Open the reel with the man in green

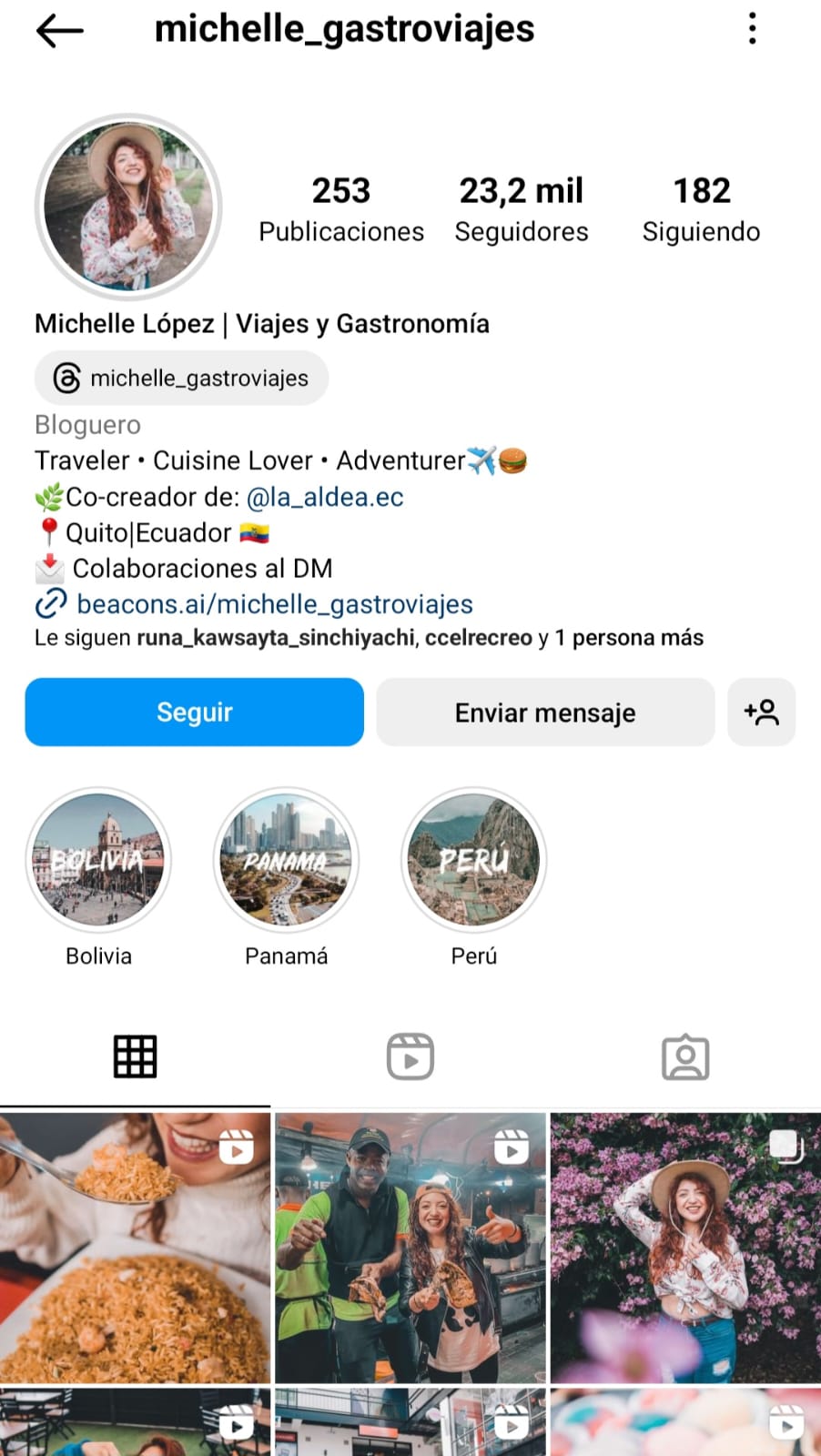pos(410,1248)
